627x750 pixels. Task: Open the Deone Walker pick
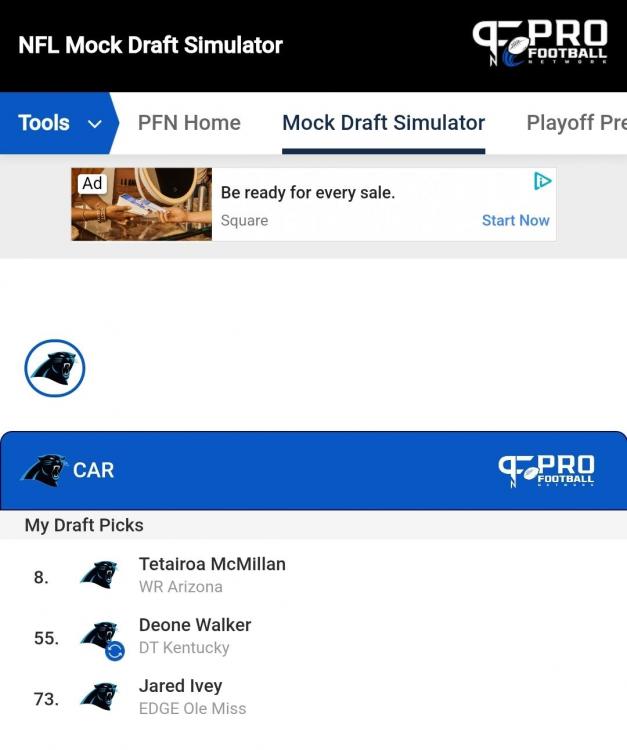(195, 635)
